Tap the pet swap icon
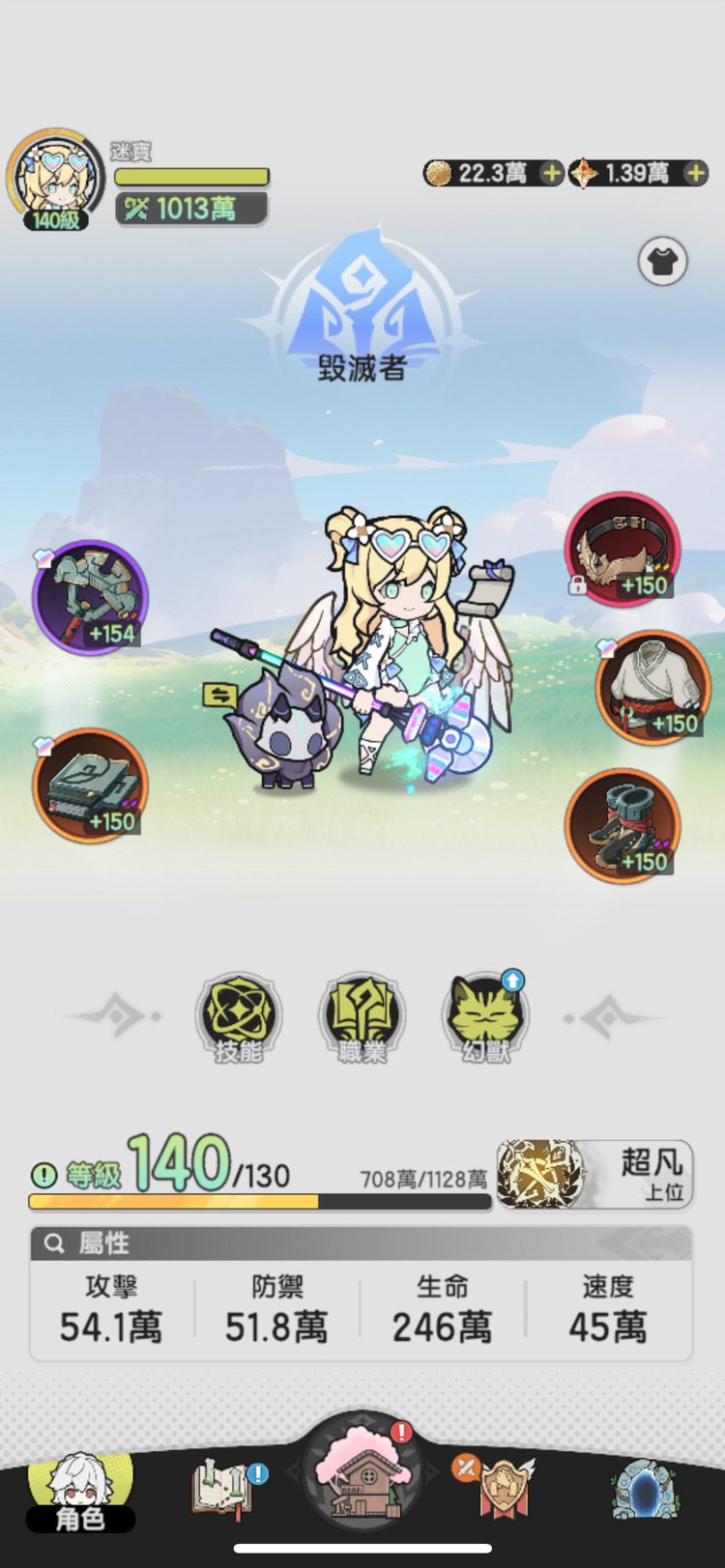Screen dimensions: 725x1568 pyautogui.click(x=220, y=695)
